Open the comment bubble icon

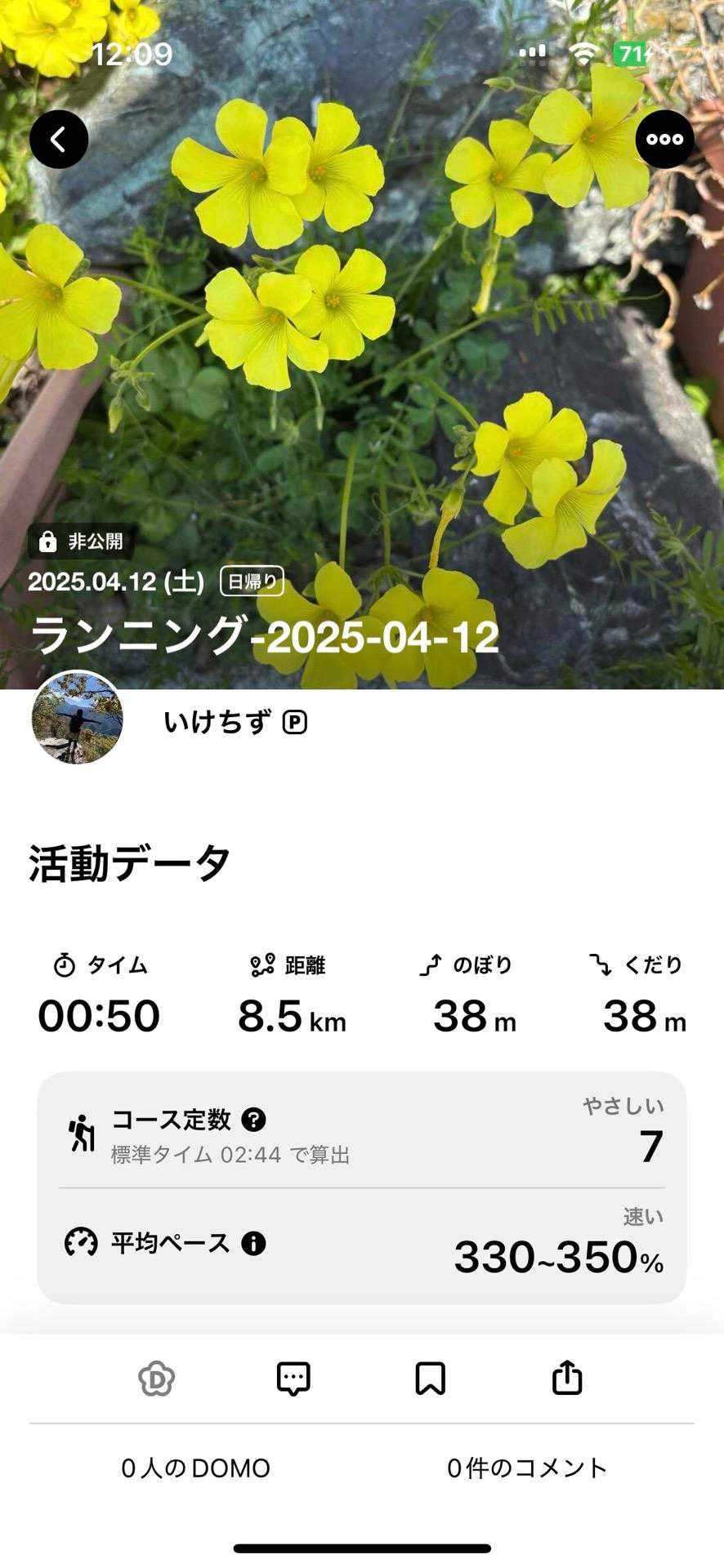tap(293, 1379)
